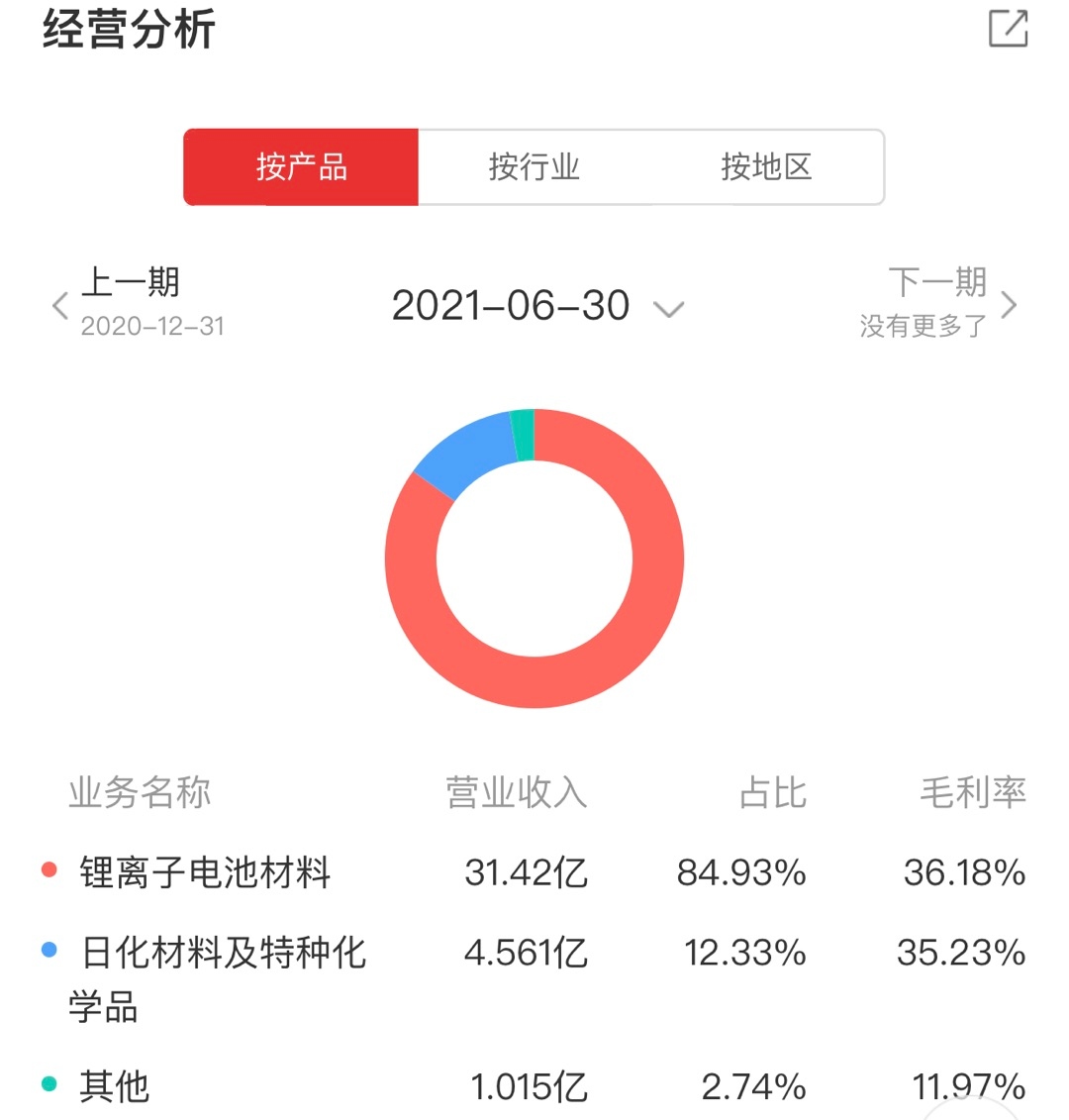This screenshot has width=1069, height=1120.
Task: Go to previous period 2020-12-31
Action: (138, 303)
